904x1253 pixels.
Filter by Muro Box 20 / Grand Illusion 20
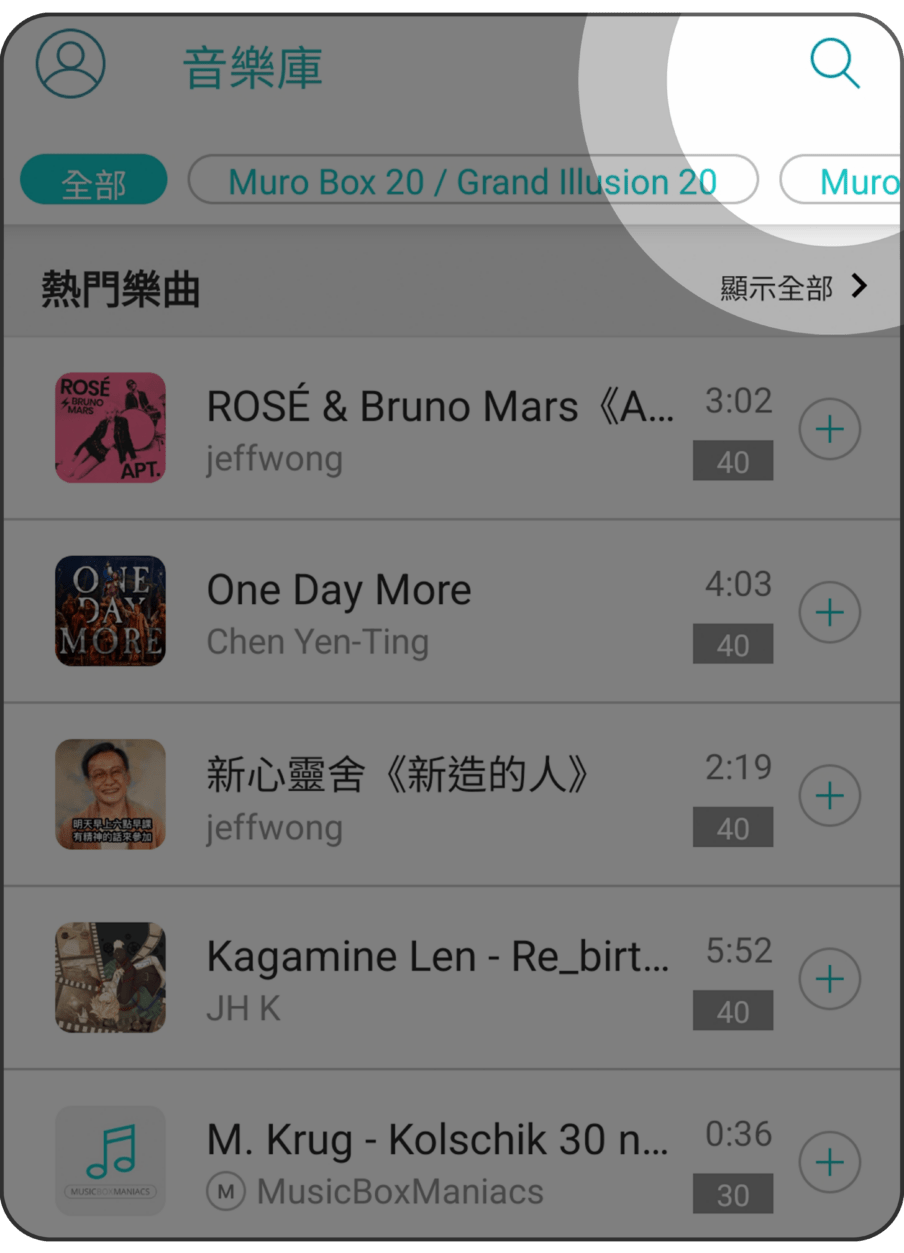[472, 181]
